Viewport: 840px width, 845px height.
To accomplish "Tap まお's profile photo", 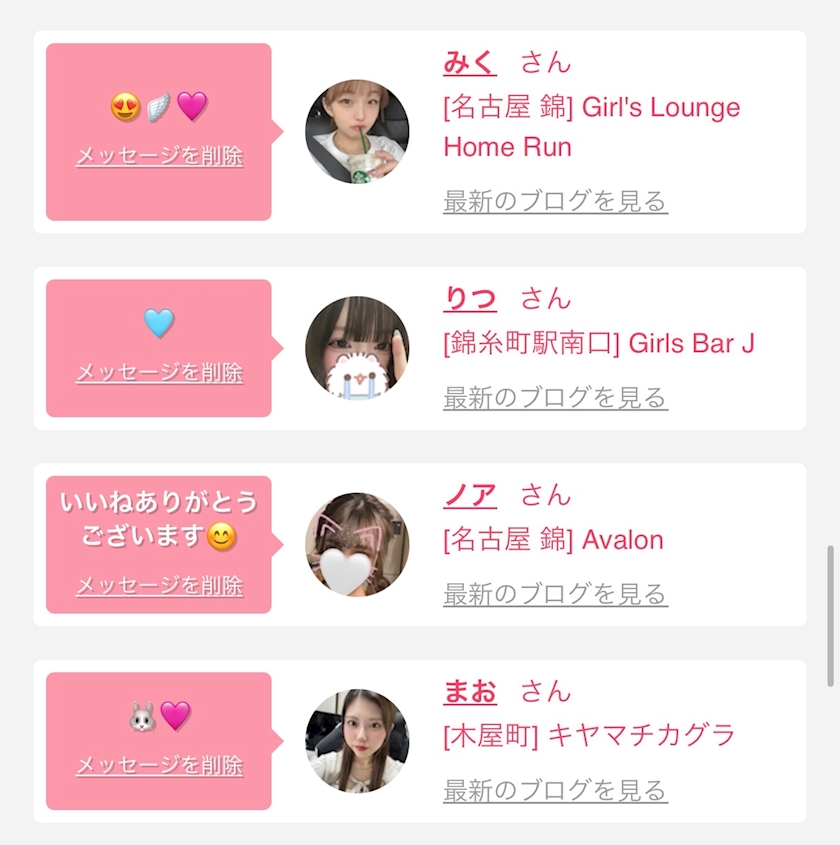I will click(357, 741).
